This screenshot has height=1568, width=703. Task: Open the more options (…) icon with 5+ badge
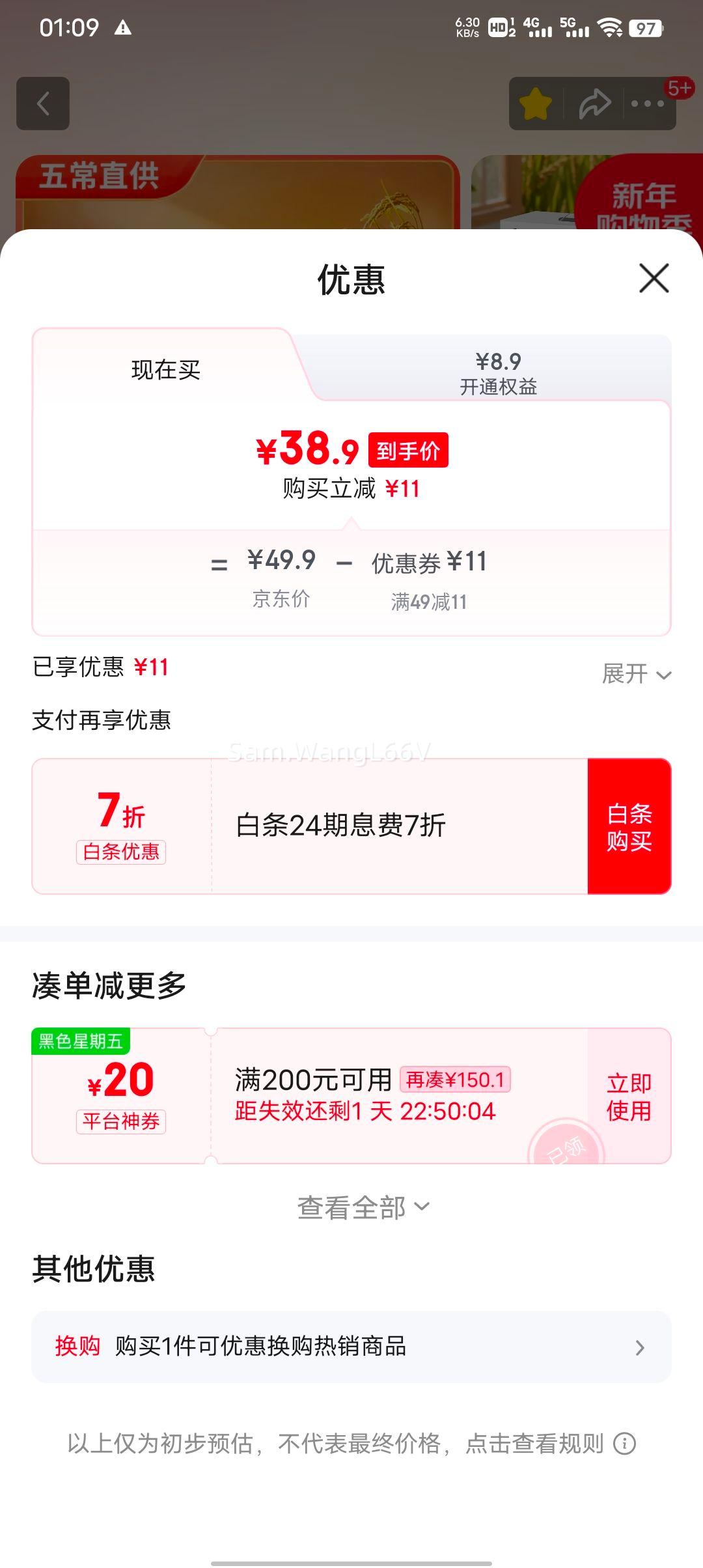click(648, 103)
